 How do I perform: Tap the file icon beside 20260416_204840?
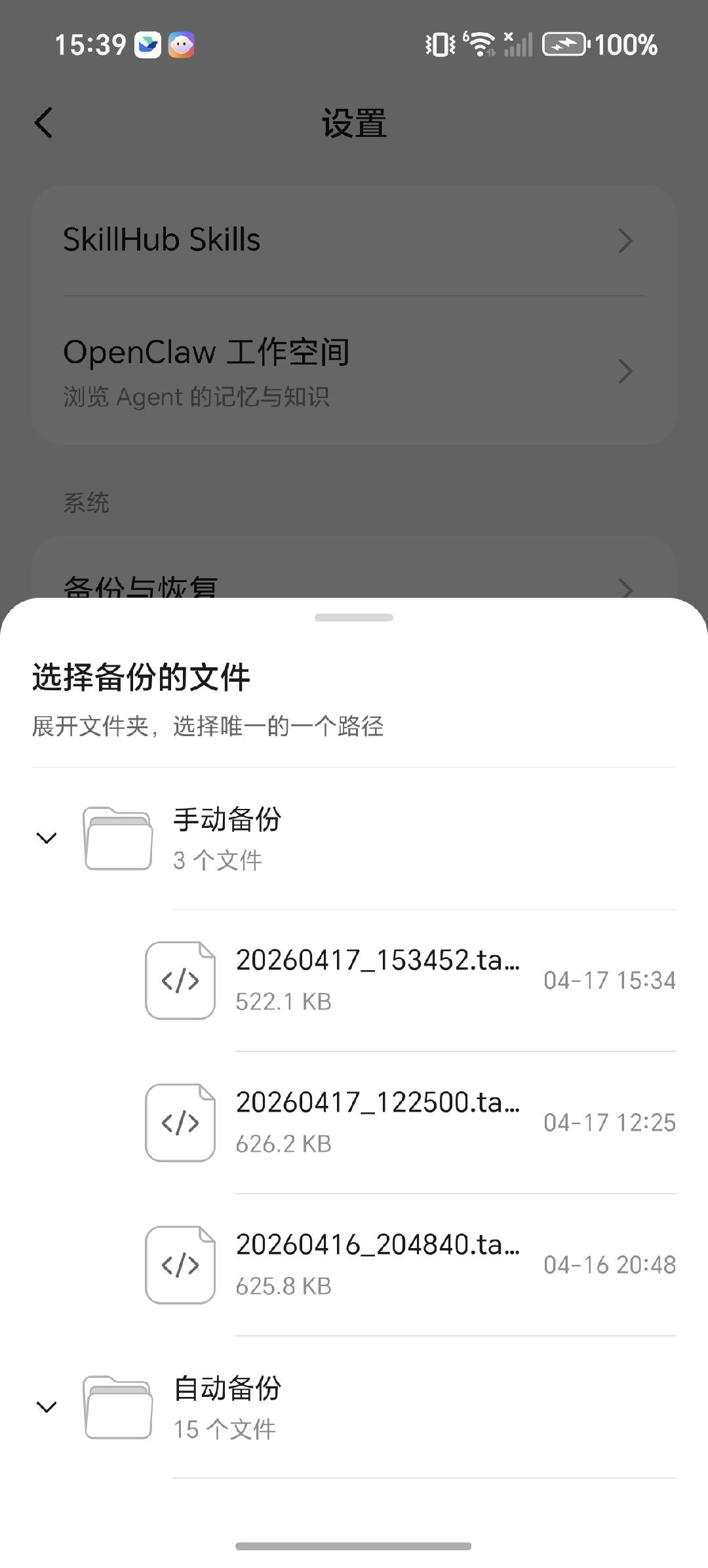coord(180,1263)
